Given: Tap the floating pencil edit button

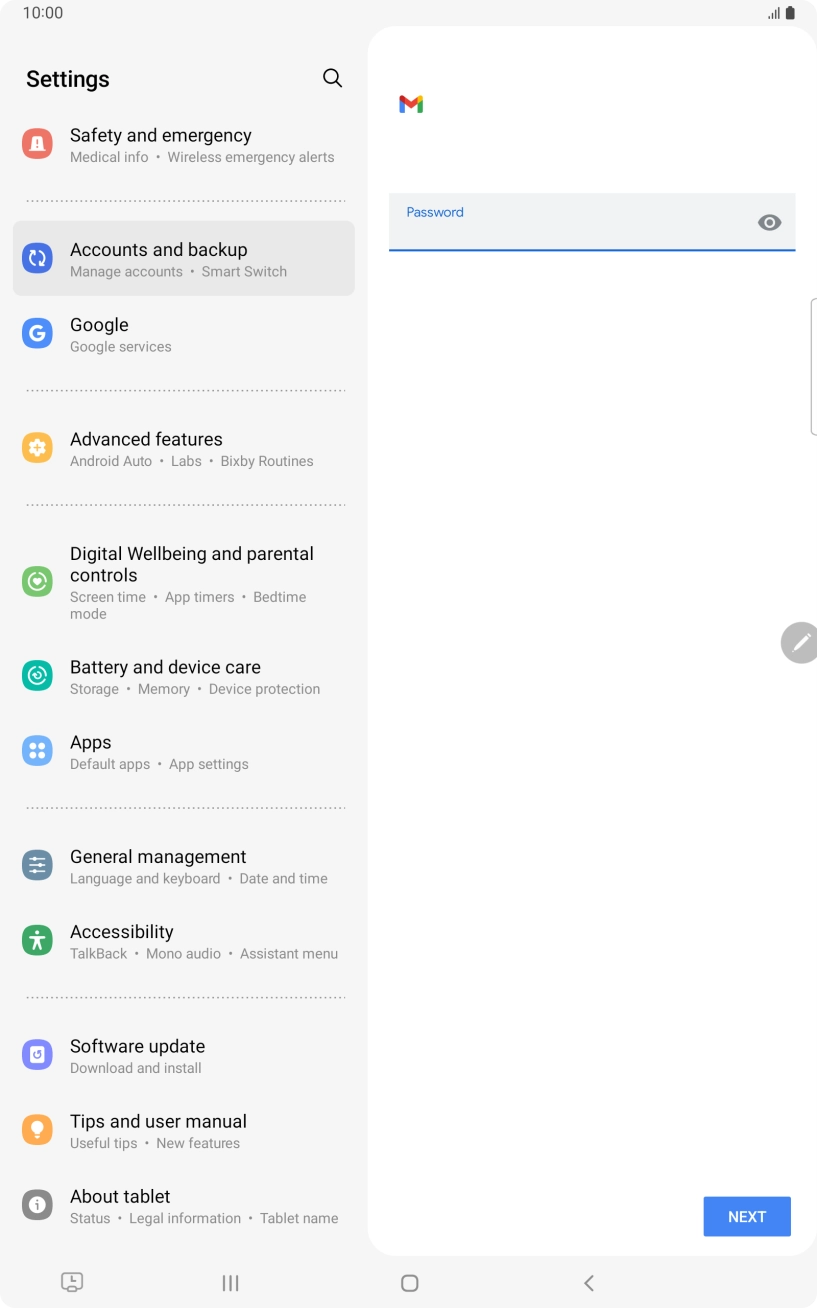Looking at the screenshot, I should click(x=800, y=642).
